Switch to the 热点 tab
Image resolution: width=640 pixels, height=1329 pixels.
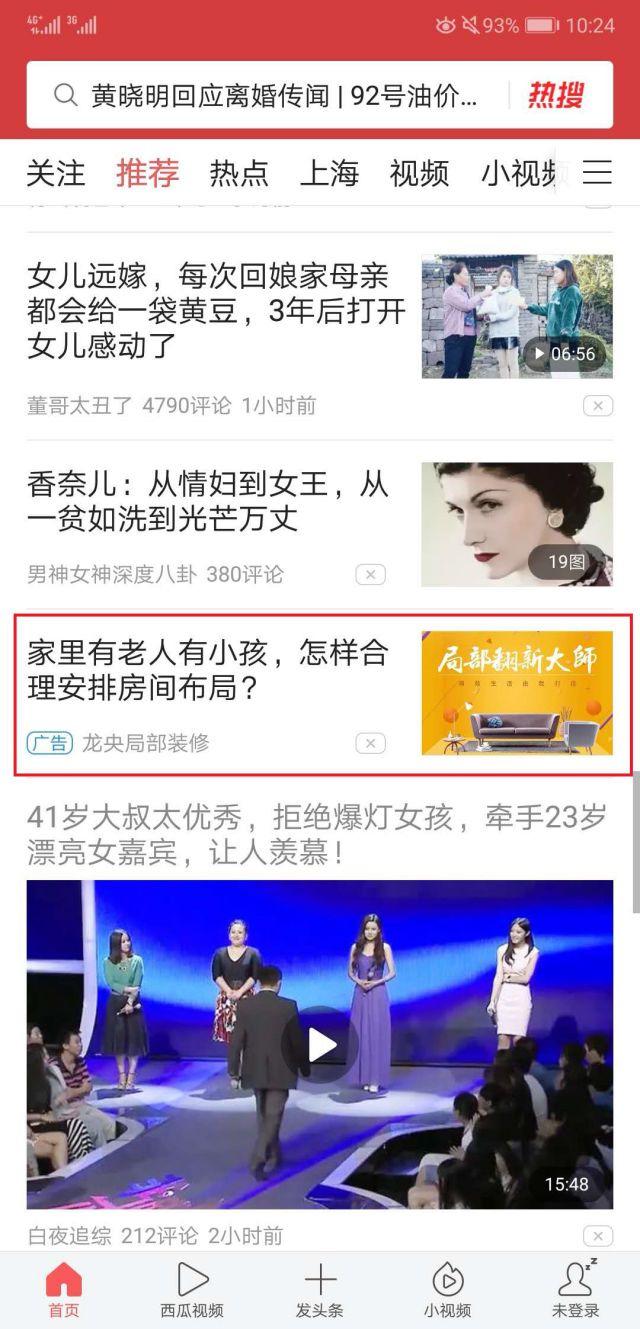[239, 173]
